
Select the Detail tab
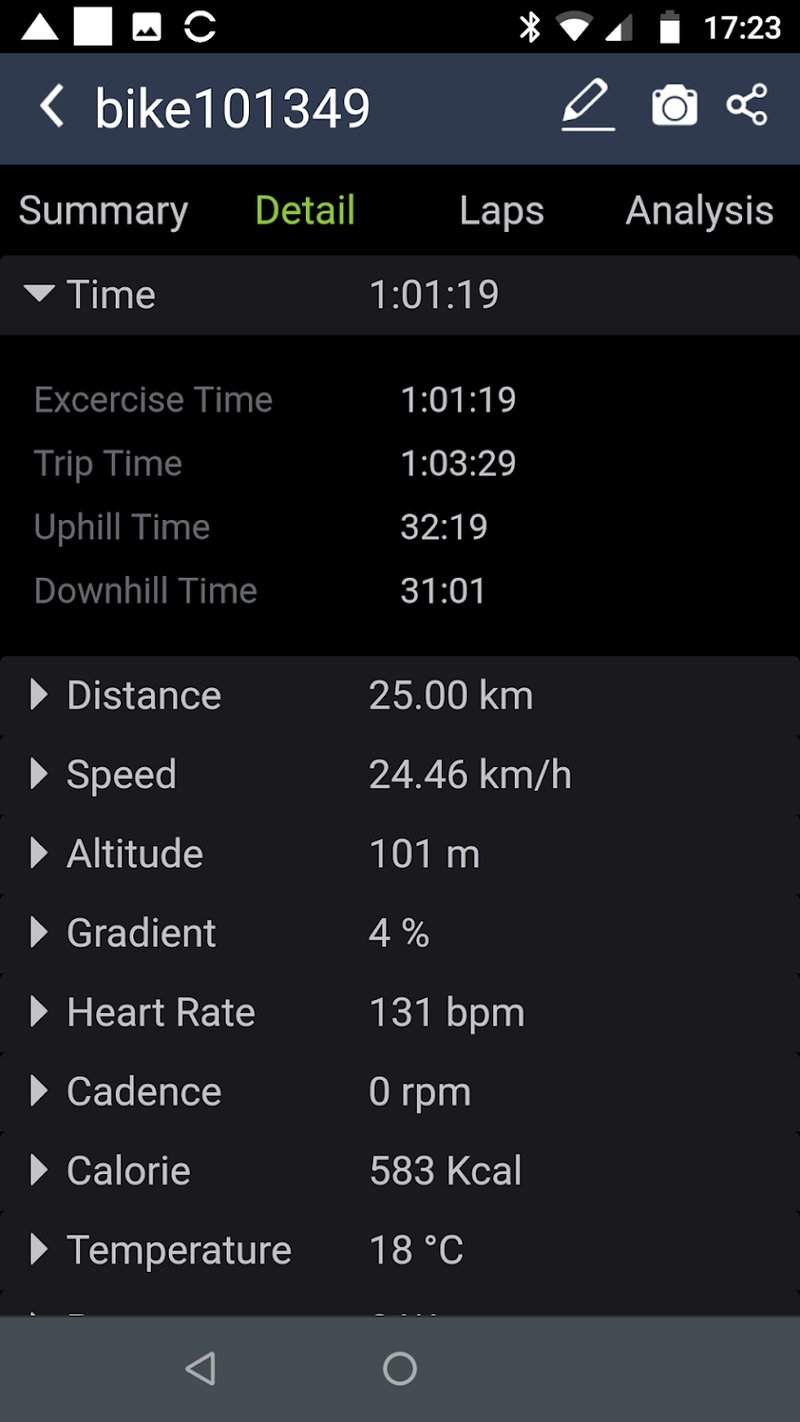[305, 211]
